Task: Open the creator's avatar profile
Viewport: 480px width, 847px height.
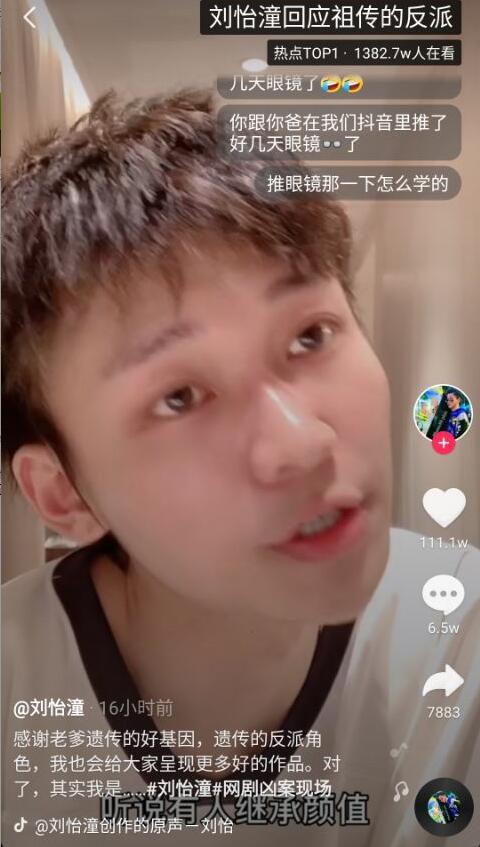Action: coord(443,413)
